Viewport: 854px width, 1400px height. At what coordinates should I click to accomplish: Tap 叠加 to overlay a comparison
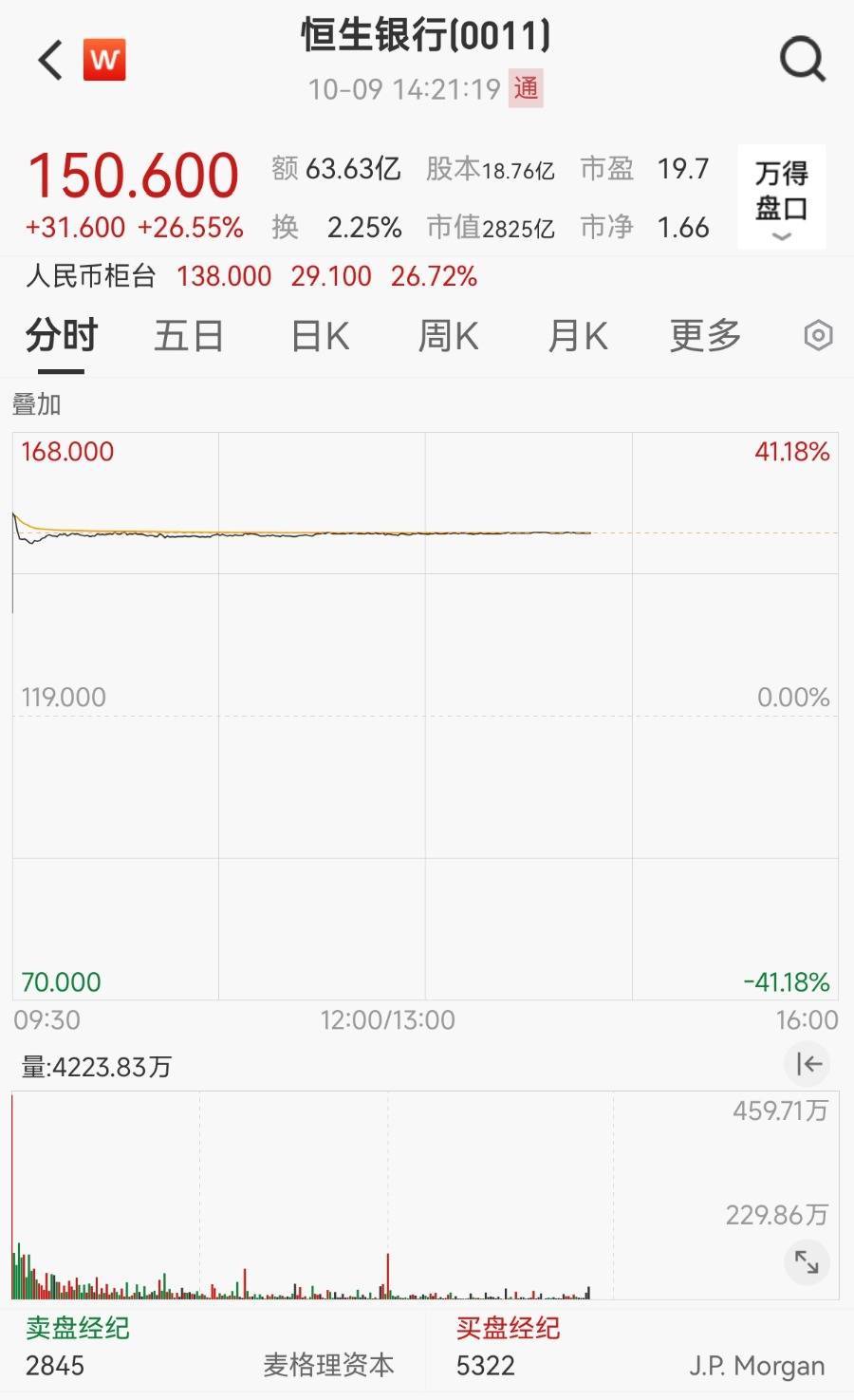(x=37, y=404)
